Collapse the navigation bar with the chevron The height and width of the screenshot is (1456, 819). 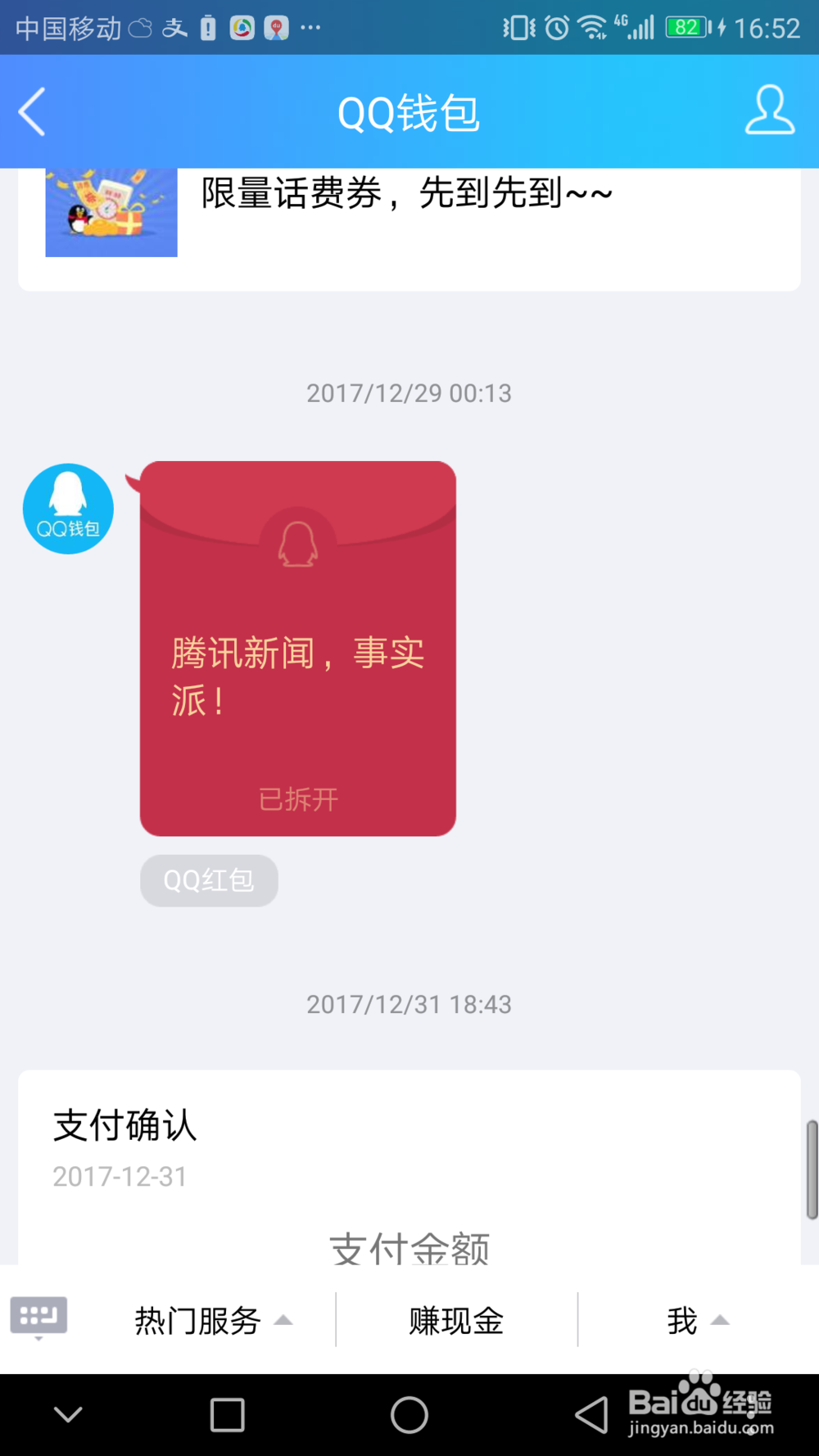pos(69,1413)
